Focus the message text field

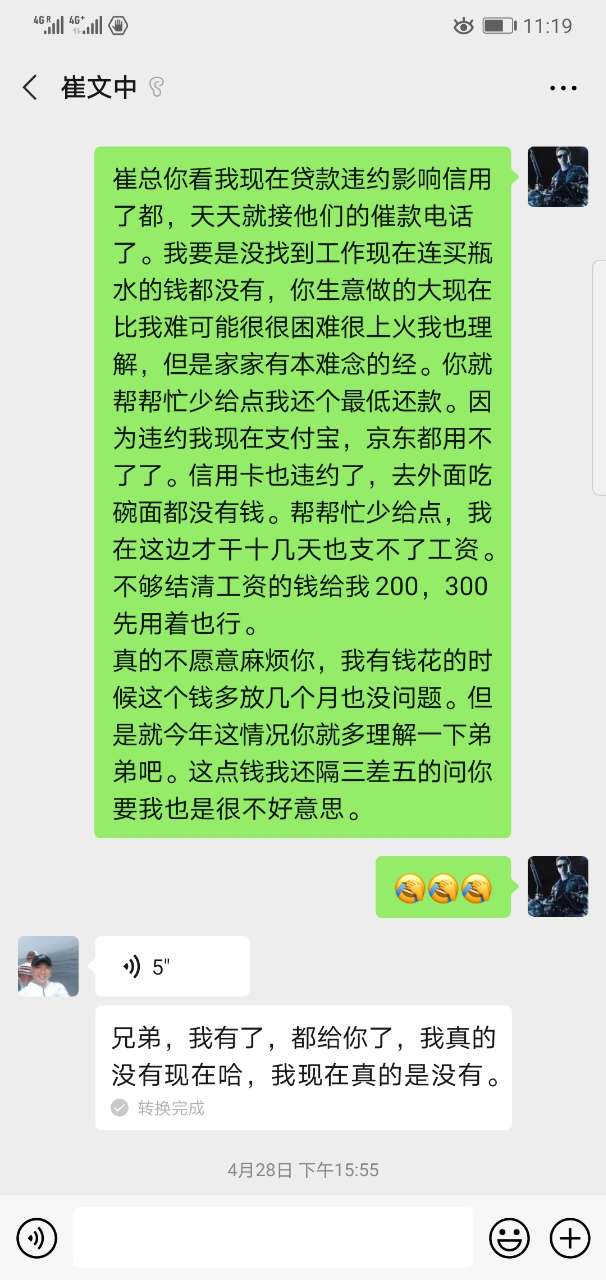click(272, 1238)
